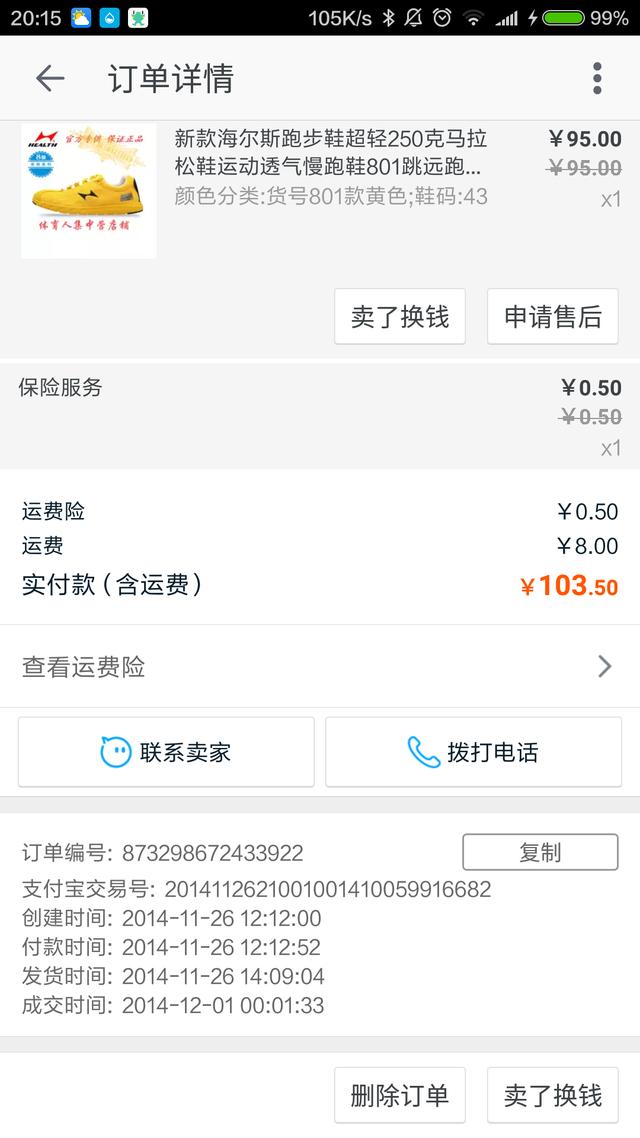Tap 复制 to copy the order number
The image size is (640, 1138).
click(x=540, y=852)
